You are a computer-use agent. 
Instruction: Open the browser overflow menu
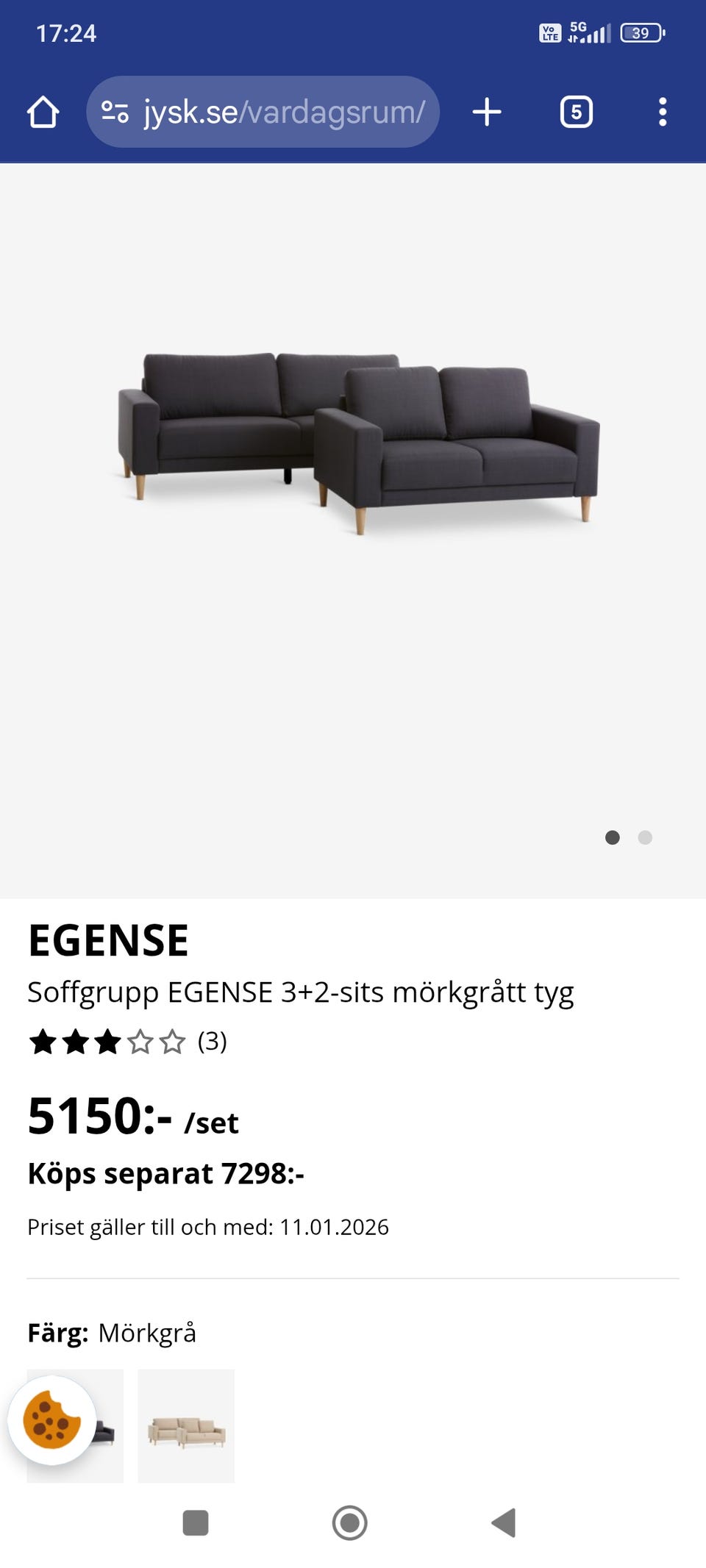[x=663, y=112]
